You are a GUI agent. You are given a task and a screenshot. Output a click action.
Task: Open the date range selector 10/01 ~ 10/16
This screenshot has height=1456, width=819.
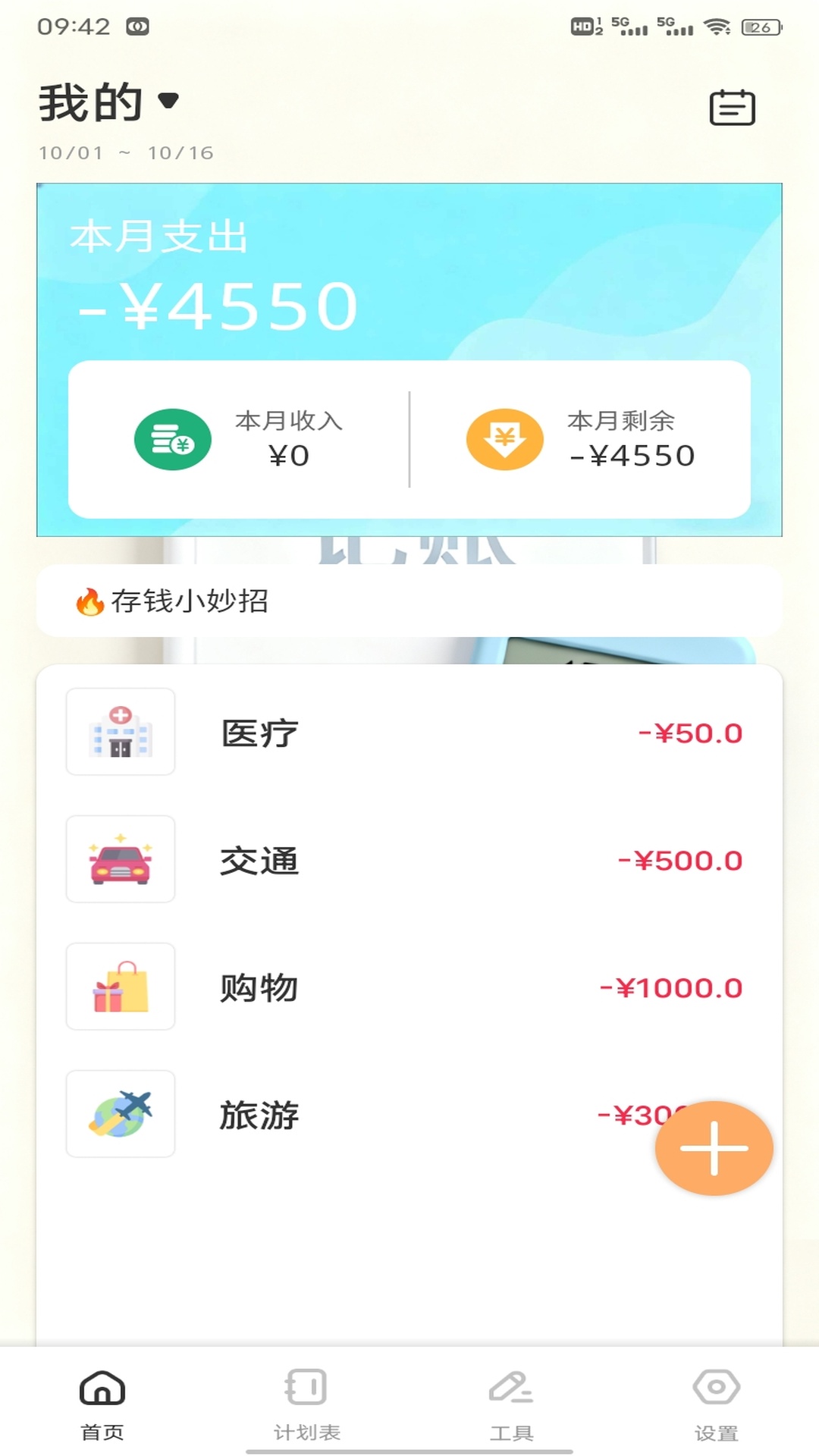[125, 152]
